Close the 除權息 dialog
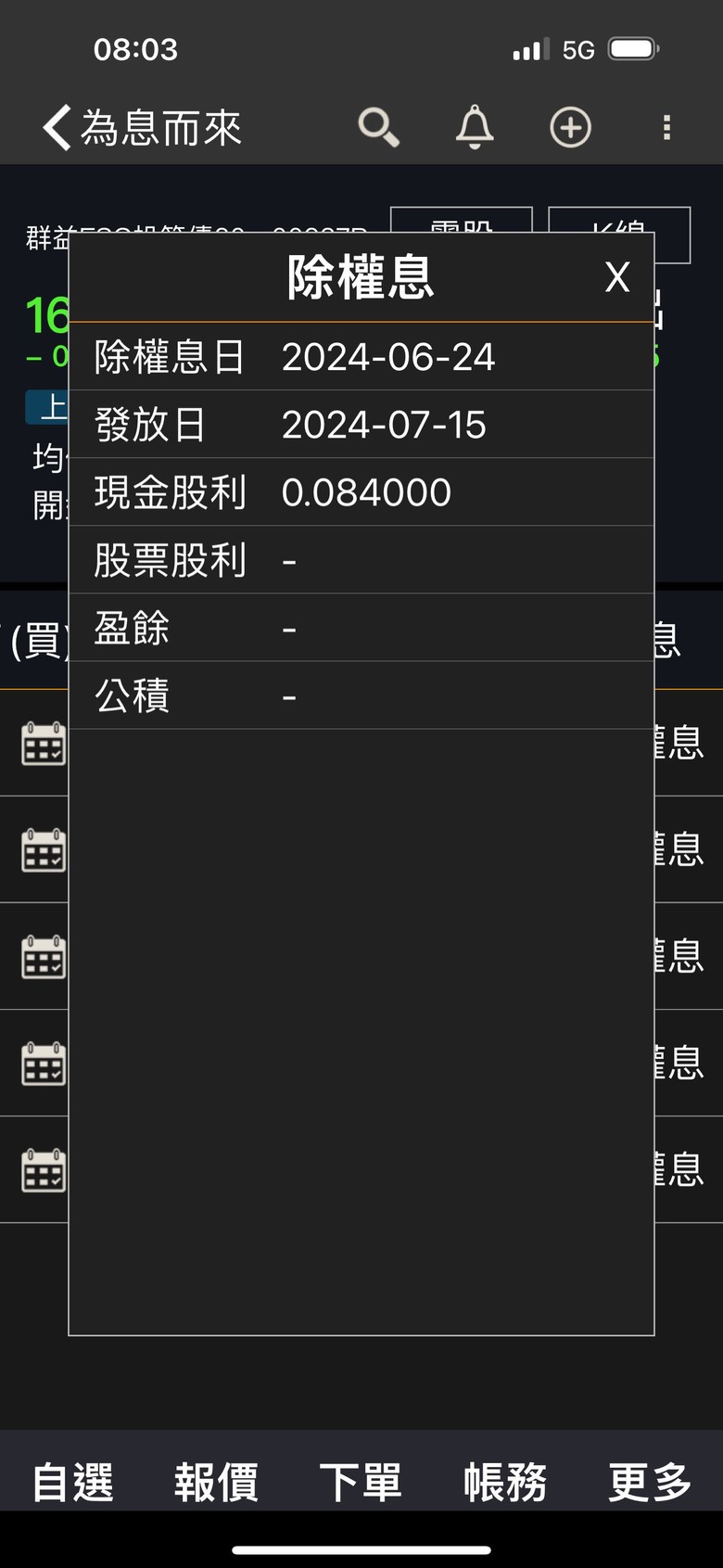 pyautogui.click(x=617, y=277)
